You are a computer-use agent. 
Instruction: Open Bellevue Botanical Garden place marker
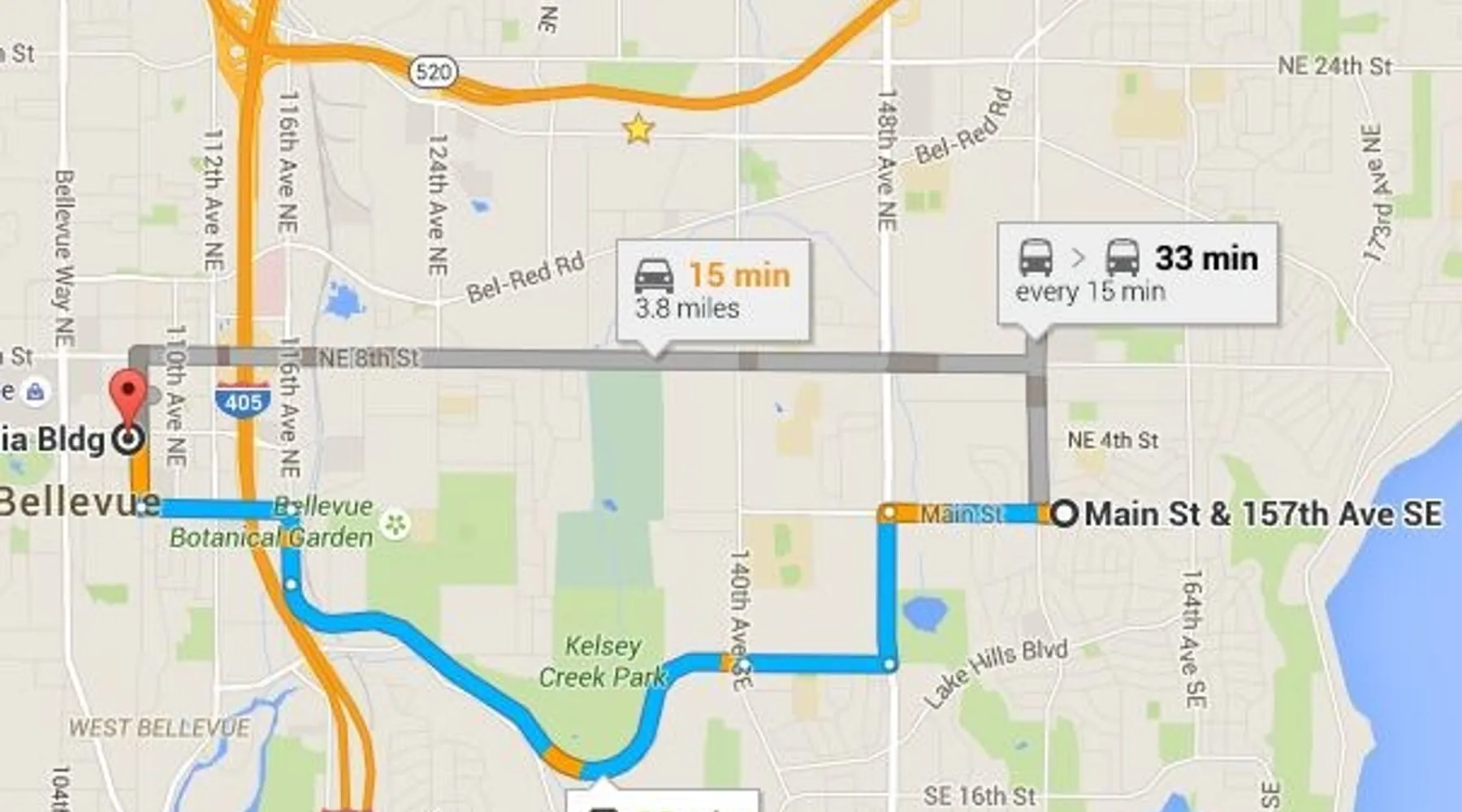(x=396, y=525)
